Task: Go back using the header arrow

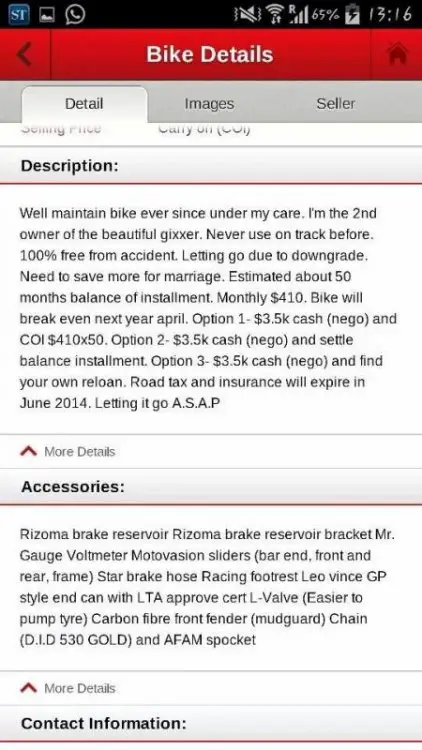Action: point(24,55)
